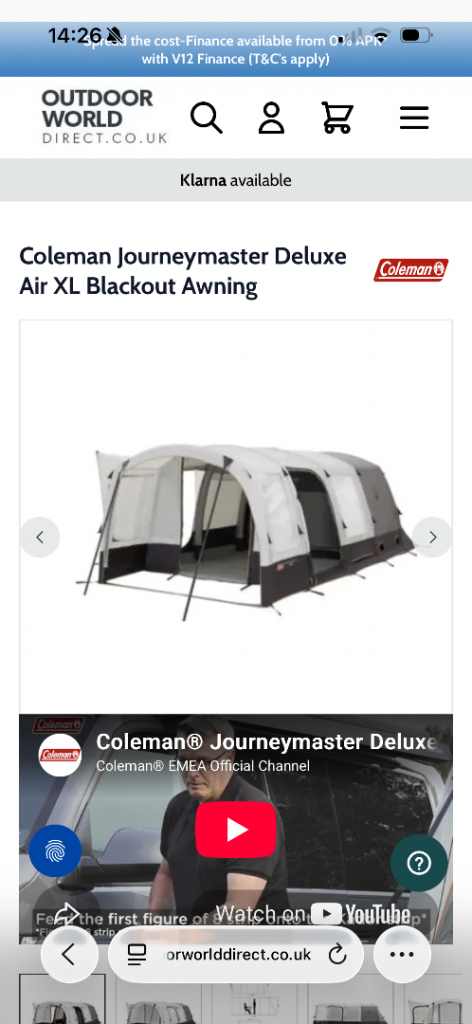Tap the blue fingerprint privacy button
472x1024 pixels.
[x=55, y=851]
